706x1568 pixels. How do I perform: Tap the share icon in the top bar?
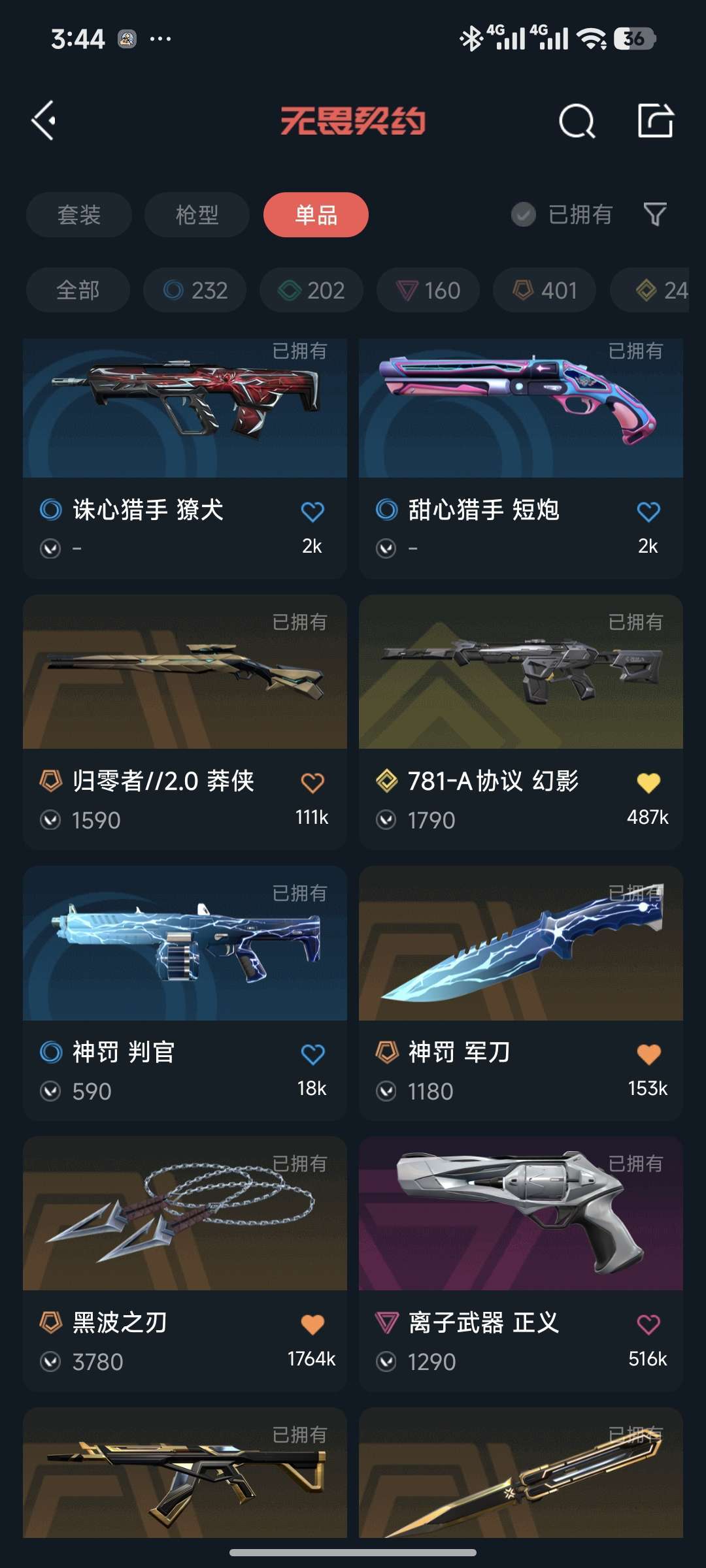click(x=658, y=120)
